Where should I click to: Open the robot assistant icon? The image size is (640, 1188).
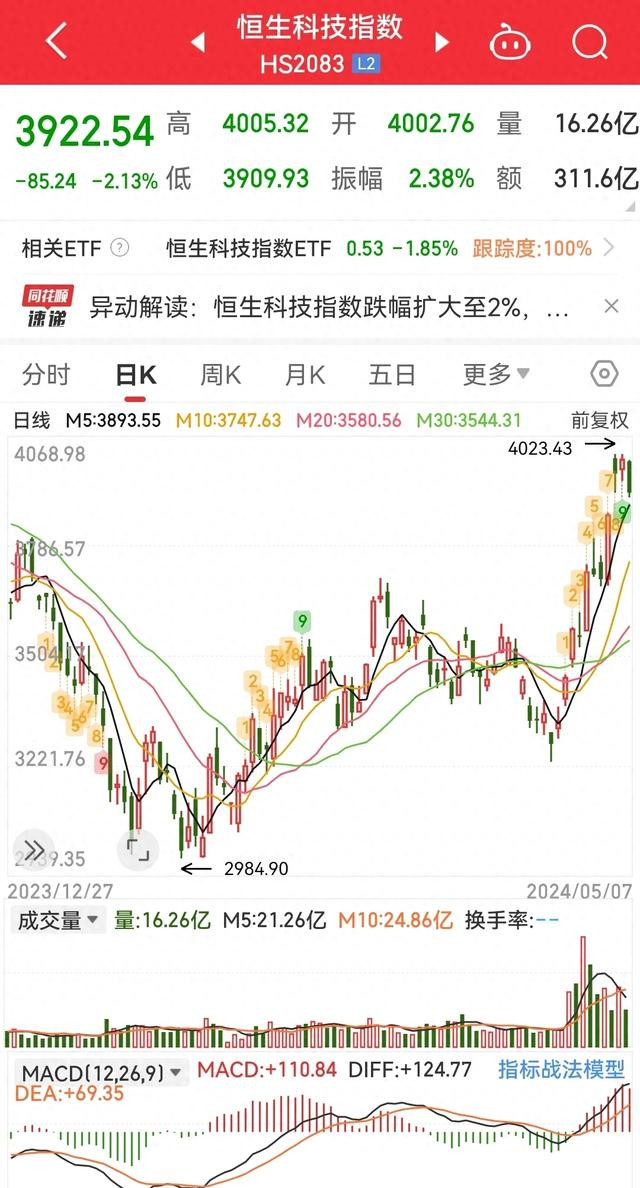point(509,42)
